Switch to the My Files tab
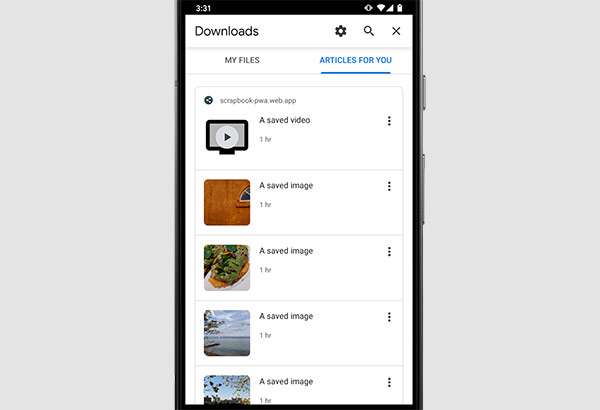 (x=242, y=61)
